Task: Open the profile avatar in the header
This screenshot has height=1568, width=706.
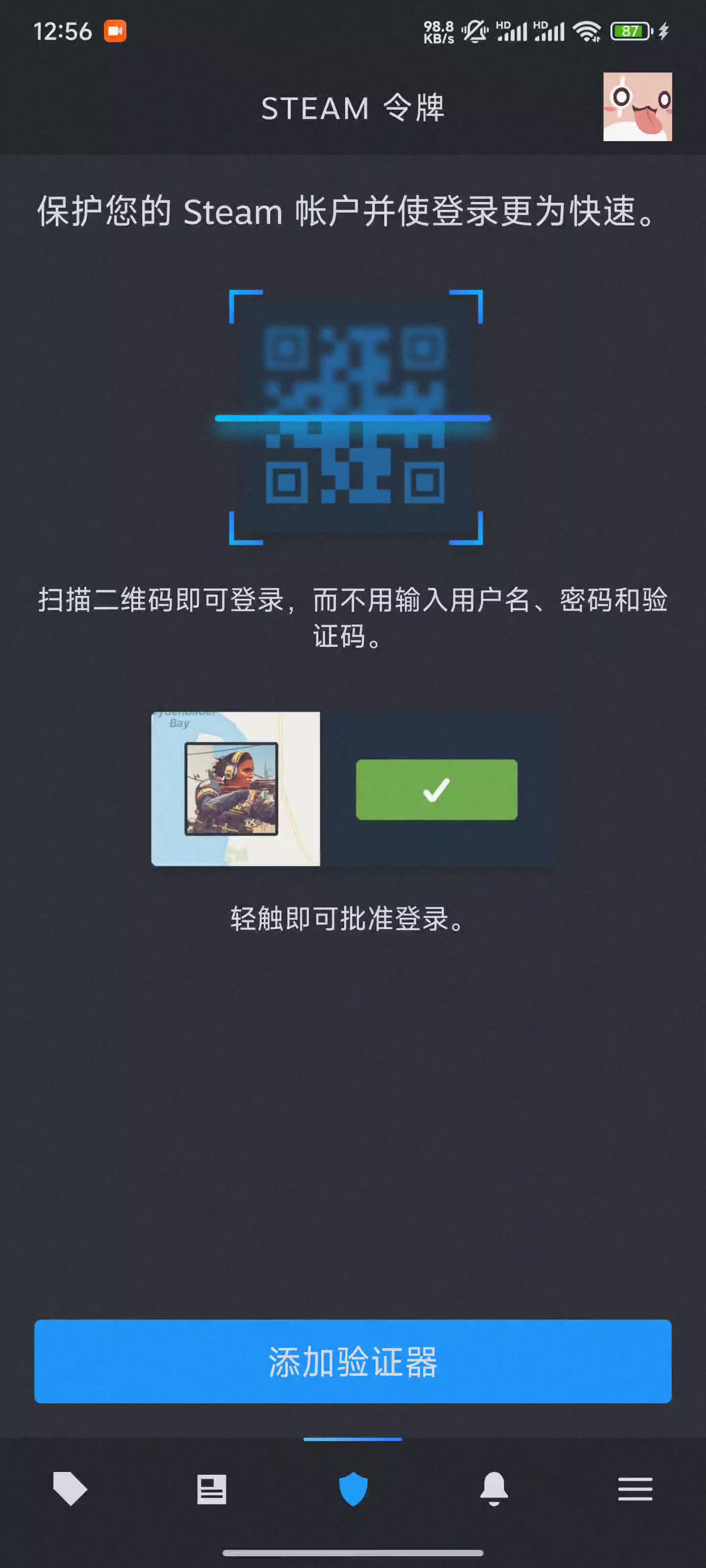Action: pyautogui.click(x=637, y=107)
